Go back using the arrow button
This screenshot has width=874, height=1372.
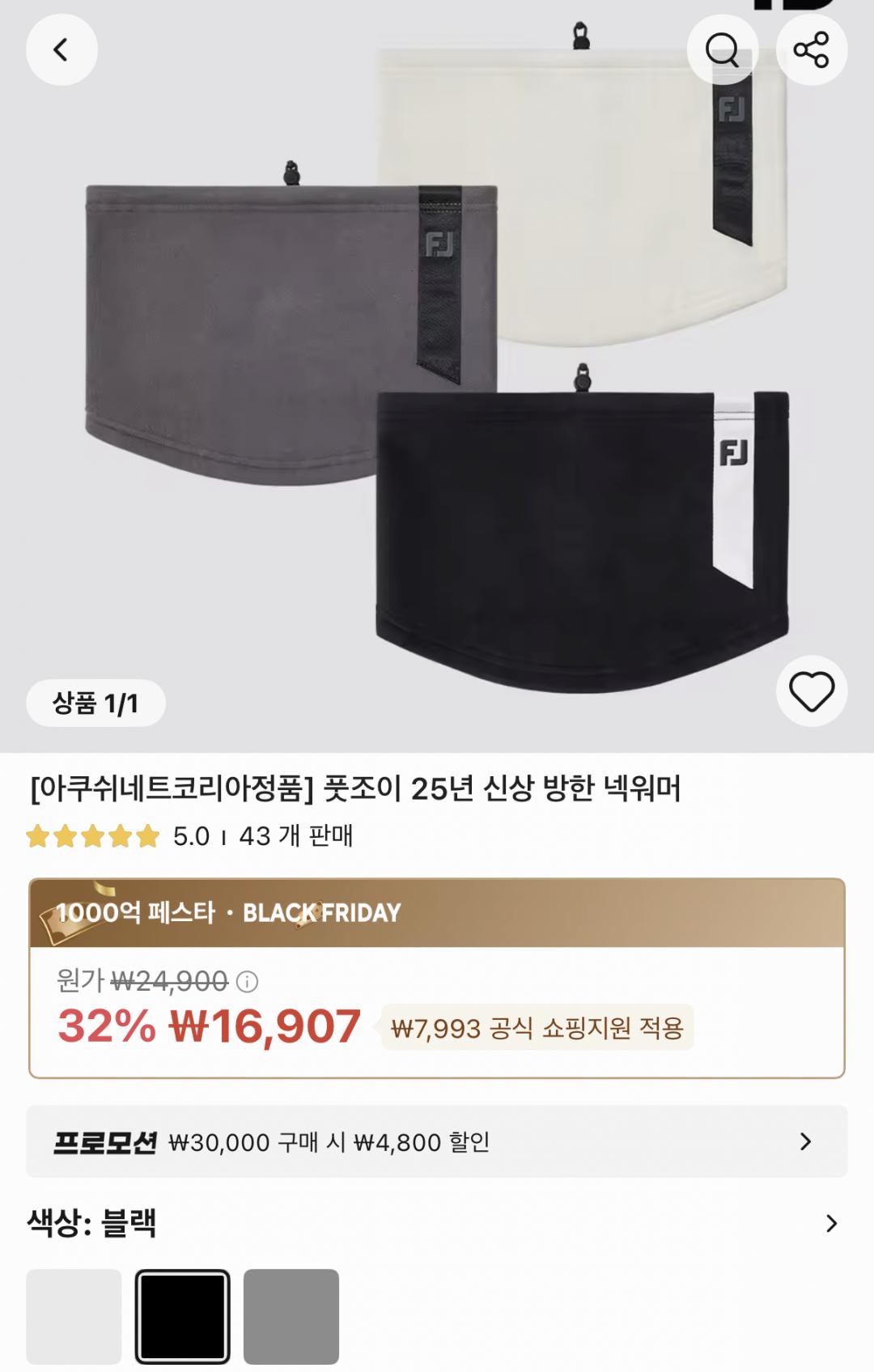(62, 50)
